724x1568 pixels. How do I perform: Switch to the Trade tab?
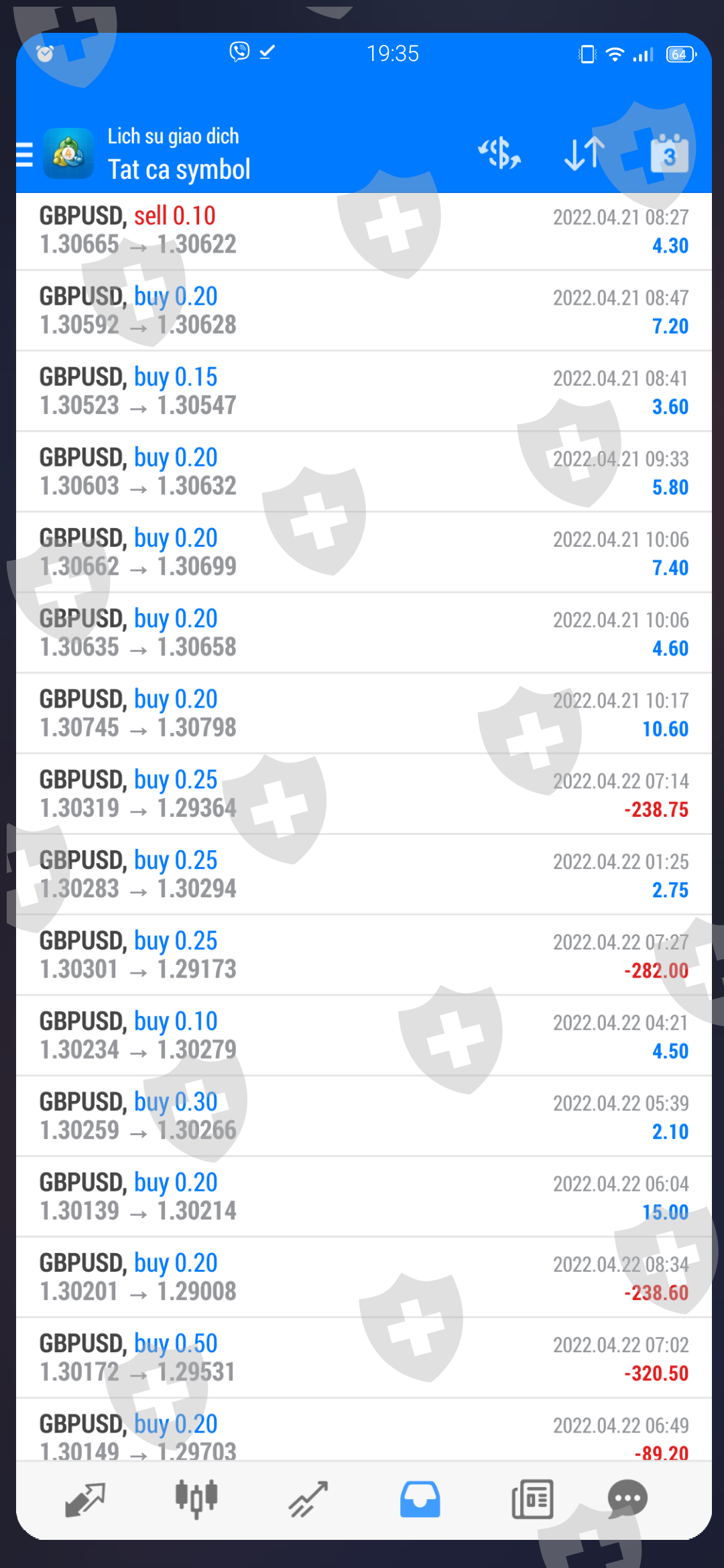[x=308, y=1499]
